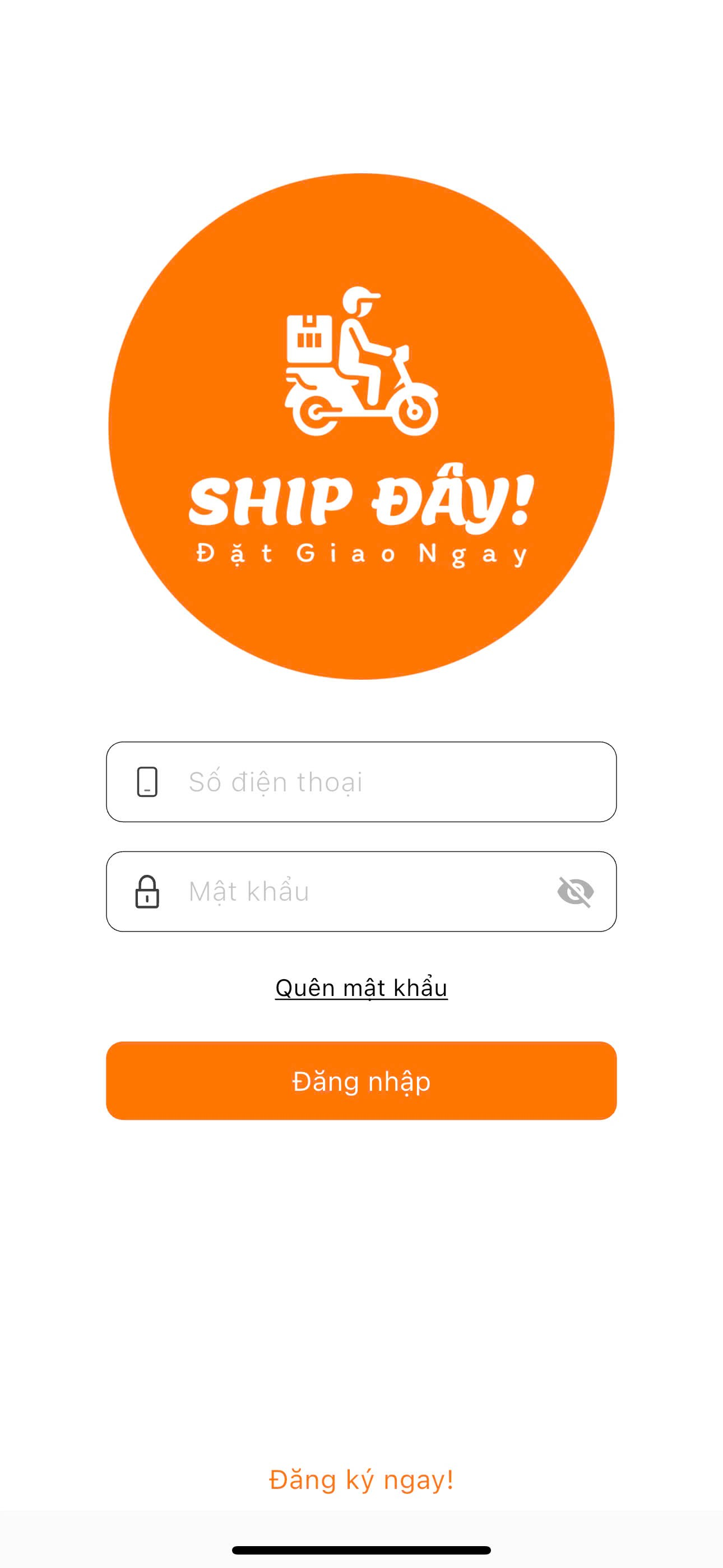Image resolution: width=723 pixels, height=1568 pixels.
Task: Open the Quên mật khẩu link
Action: 361,988
